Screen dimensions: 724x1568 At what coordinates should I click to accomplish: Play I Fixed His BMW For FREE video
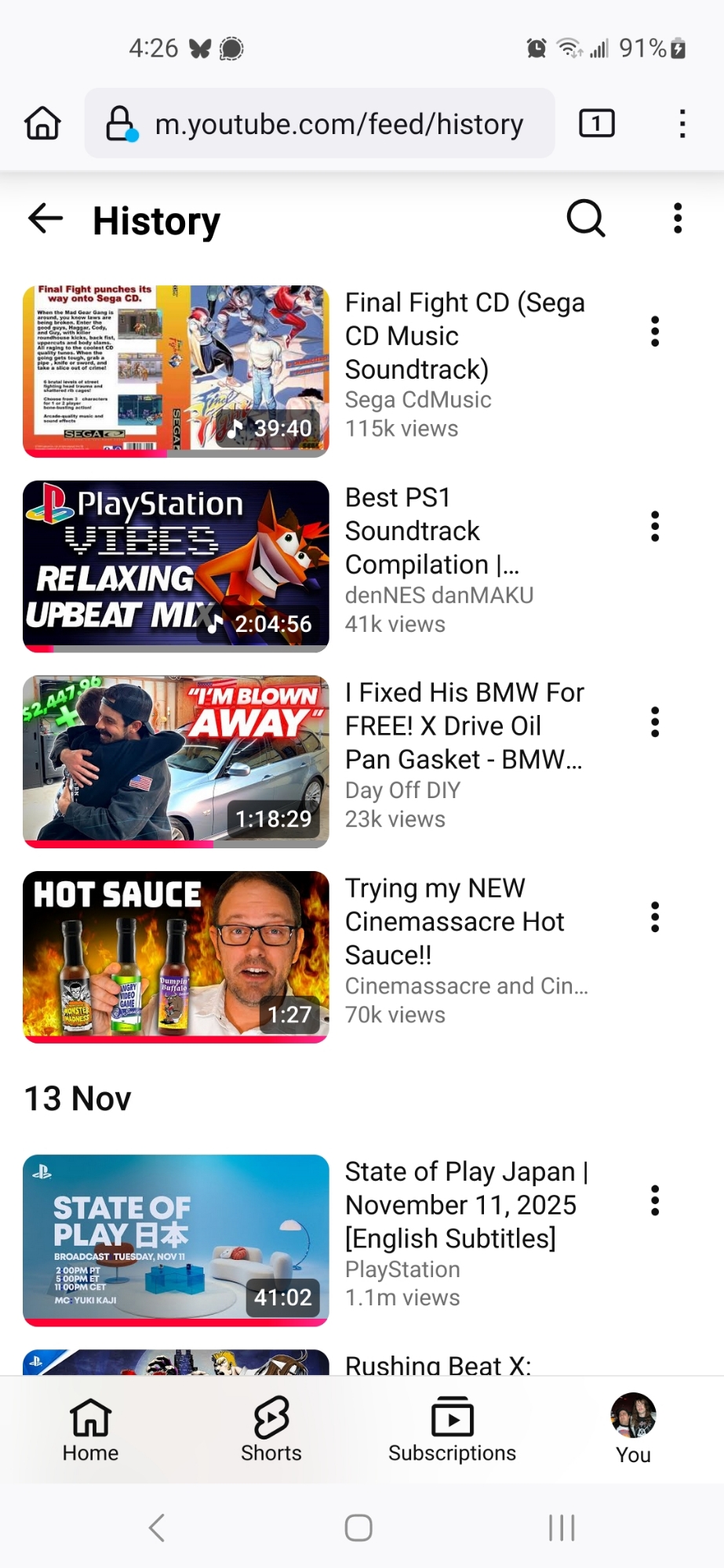point(176,761)
